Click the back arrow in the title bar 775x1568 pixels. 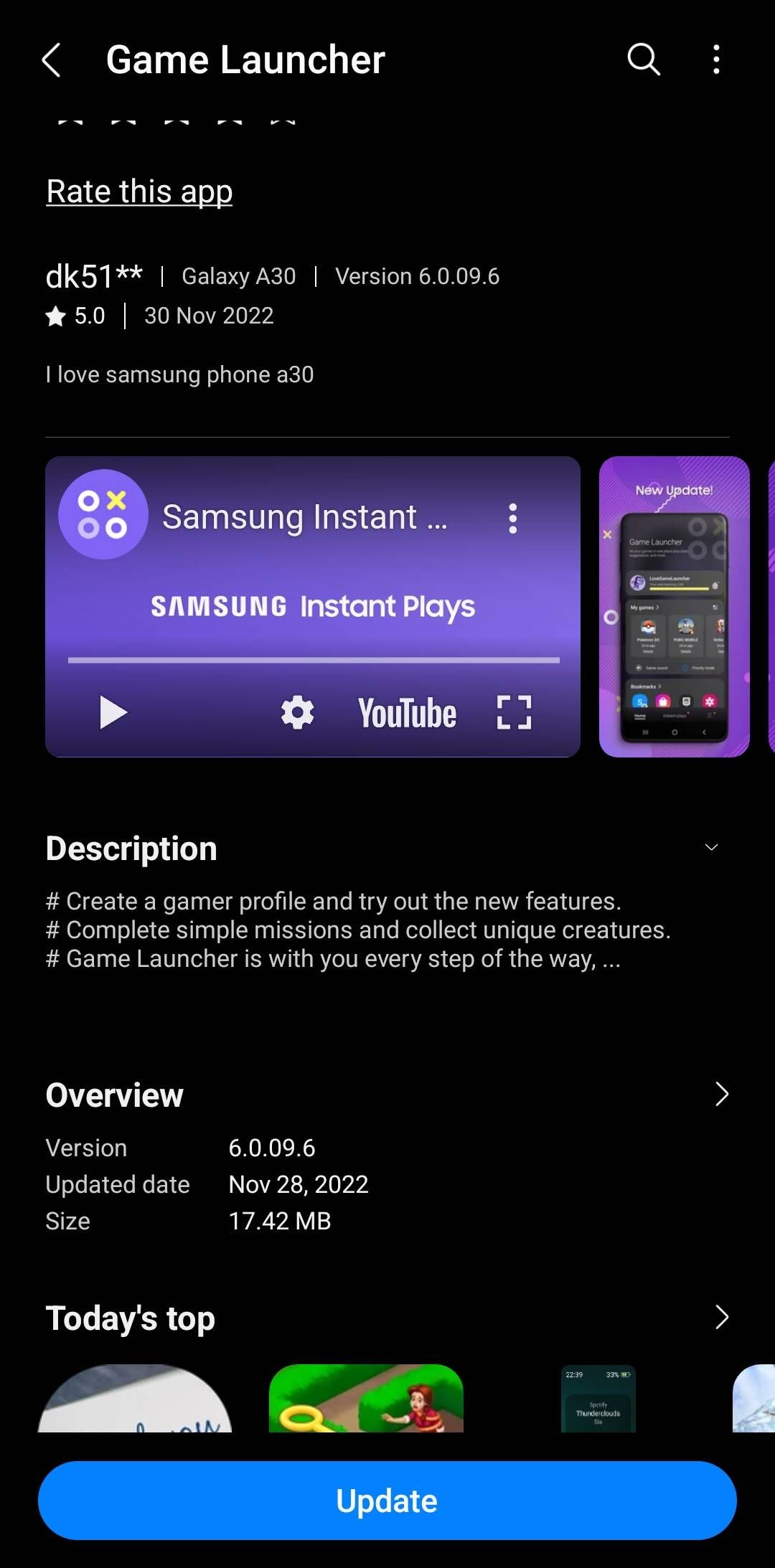coord(52,60)
